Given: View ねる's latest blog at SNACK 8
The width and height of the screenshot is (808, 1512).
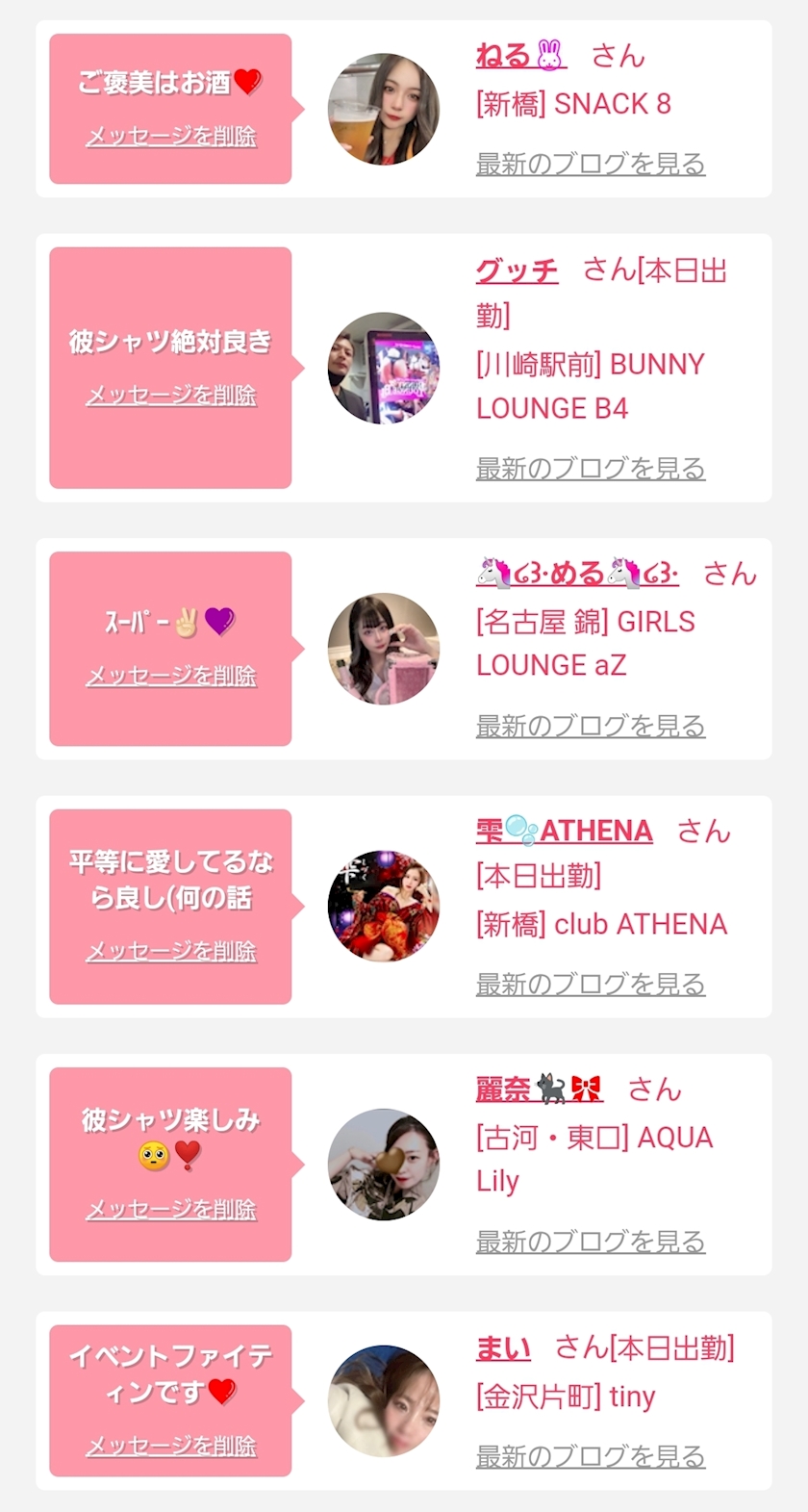Looking at the screenshot, I should pyautogui.click(x=591, y=165).
